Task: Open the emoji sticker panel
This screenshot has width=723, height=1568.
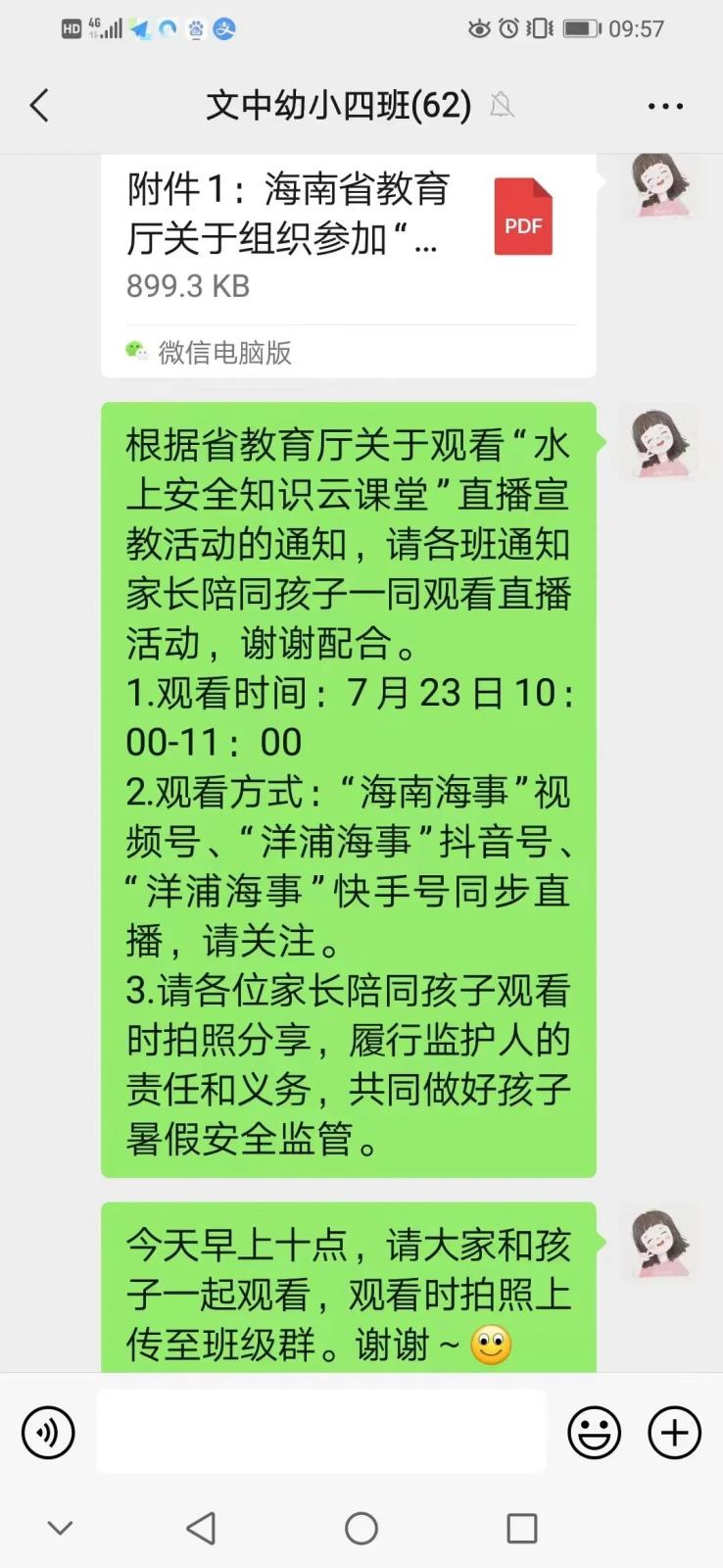Action: pos(594,1433)
